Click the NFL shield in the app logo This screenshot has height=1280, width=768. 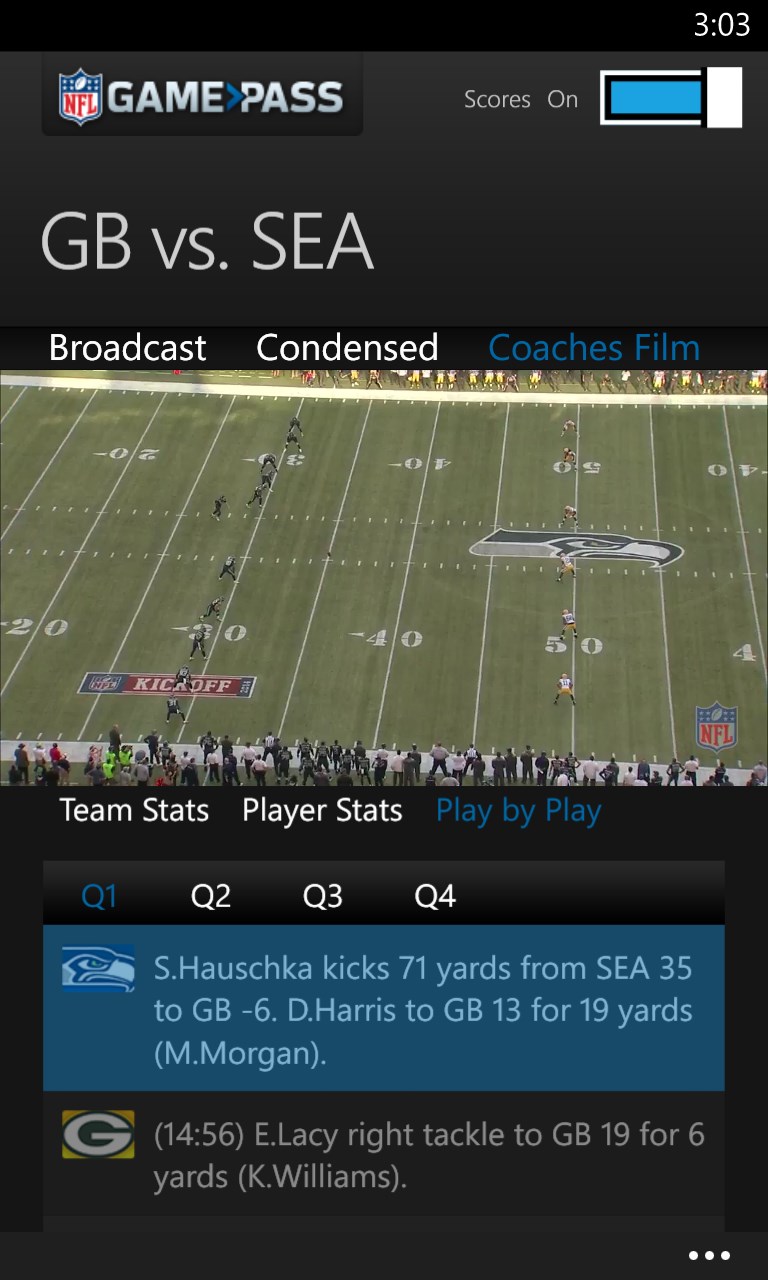(x=80, y=95)
